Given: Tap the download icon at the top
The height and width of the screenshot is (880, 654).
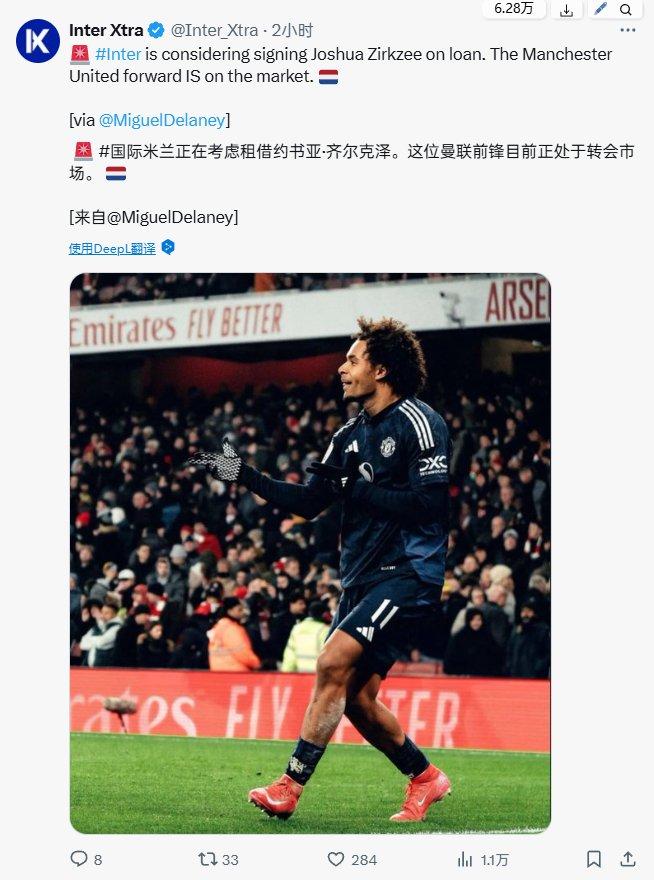Looking at the screenshot, I should [x=566, y=10].
